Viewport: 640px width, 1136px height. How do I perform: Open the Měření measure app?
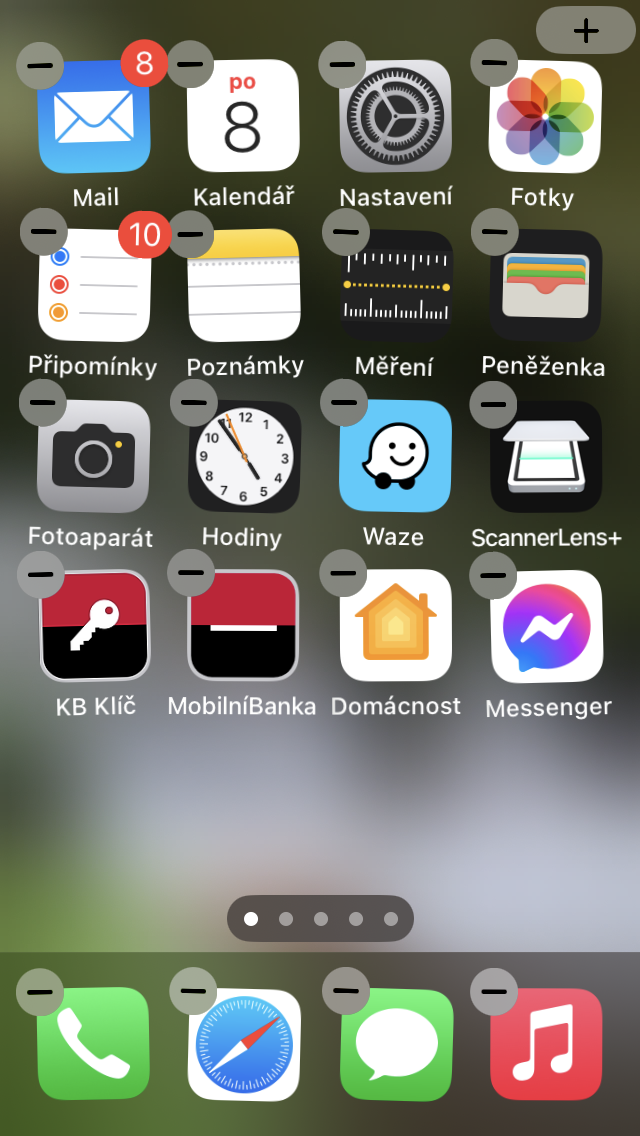396,286
